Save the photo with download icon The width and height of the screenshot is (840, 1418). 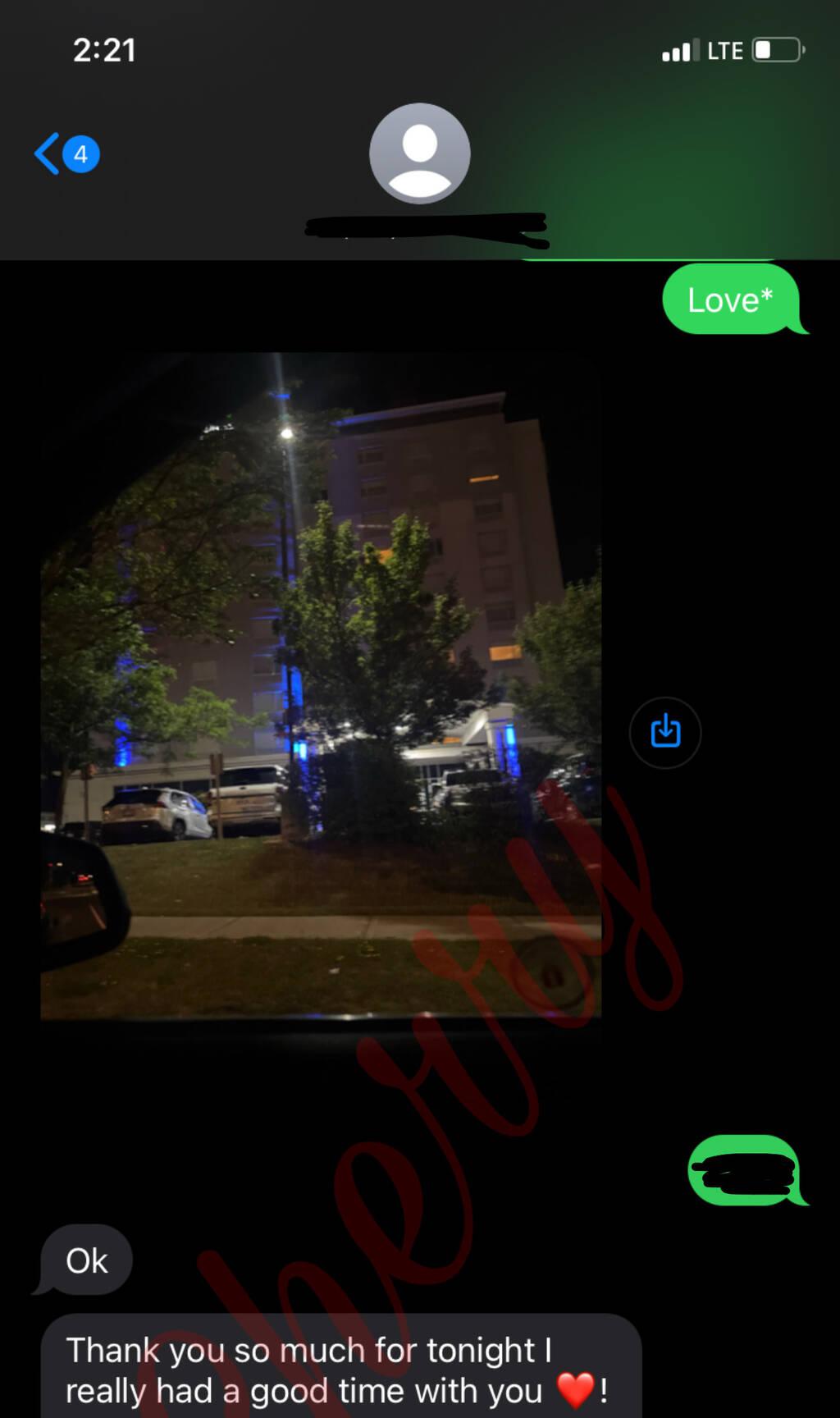point(665,731)
